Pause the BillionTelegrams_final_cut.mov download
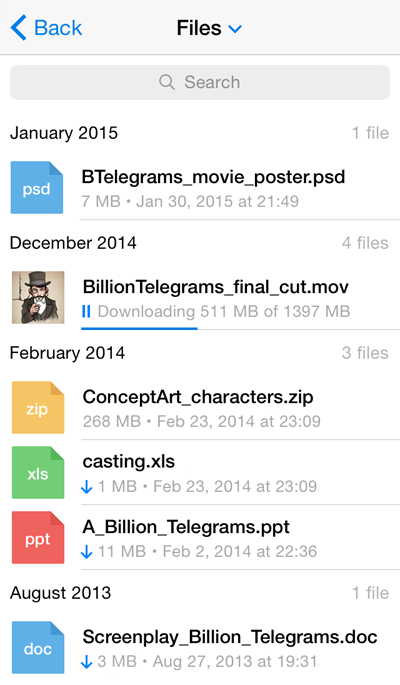The height and width of the screenshot is (685, 400). click(x=86, y=311)
